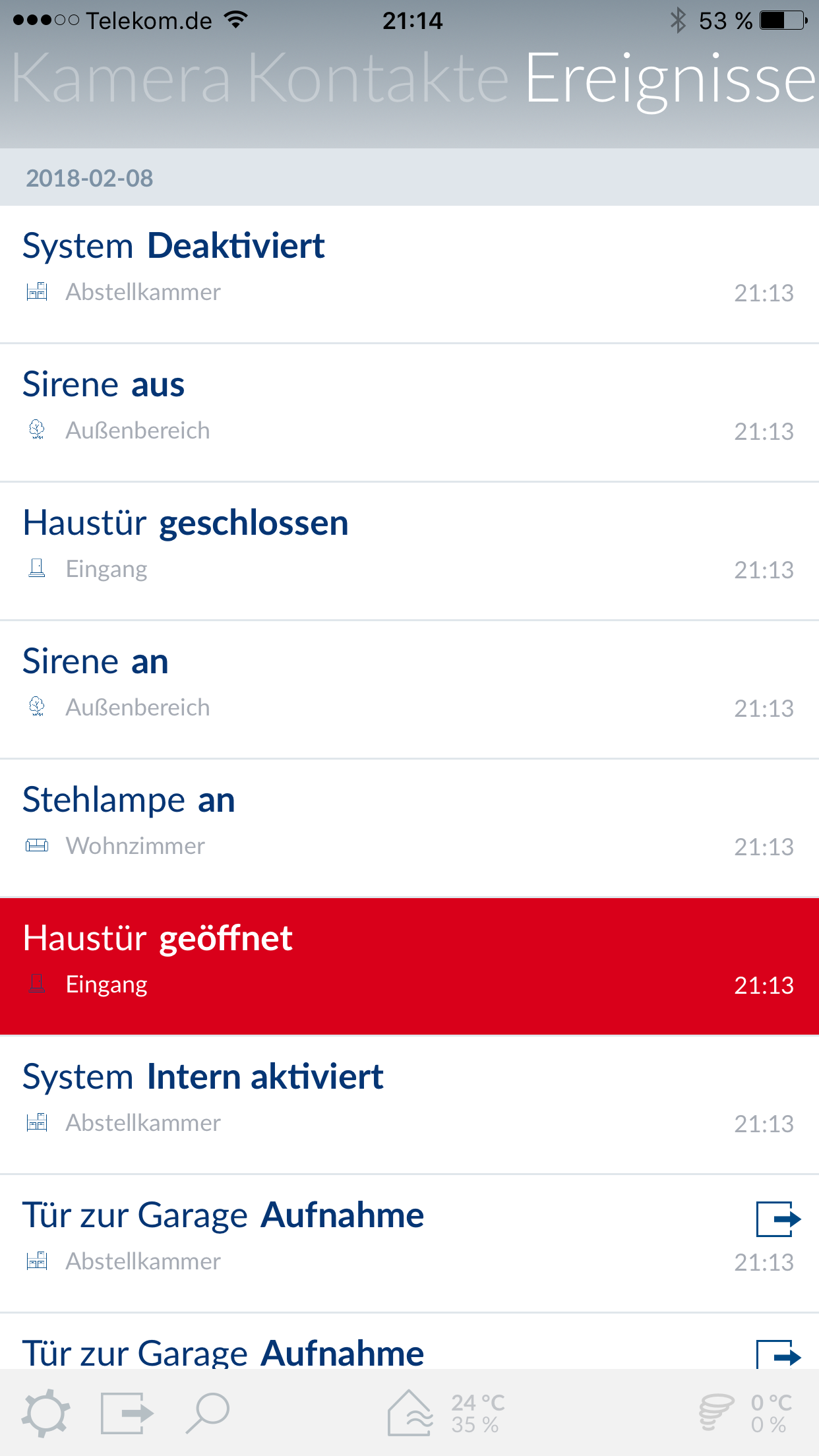819x1456 pixels.
Task: Open the Sirene an event
Action: pyautogui.click(x=409, y=689)
